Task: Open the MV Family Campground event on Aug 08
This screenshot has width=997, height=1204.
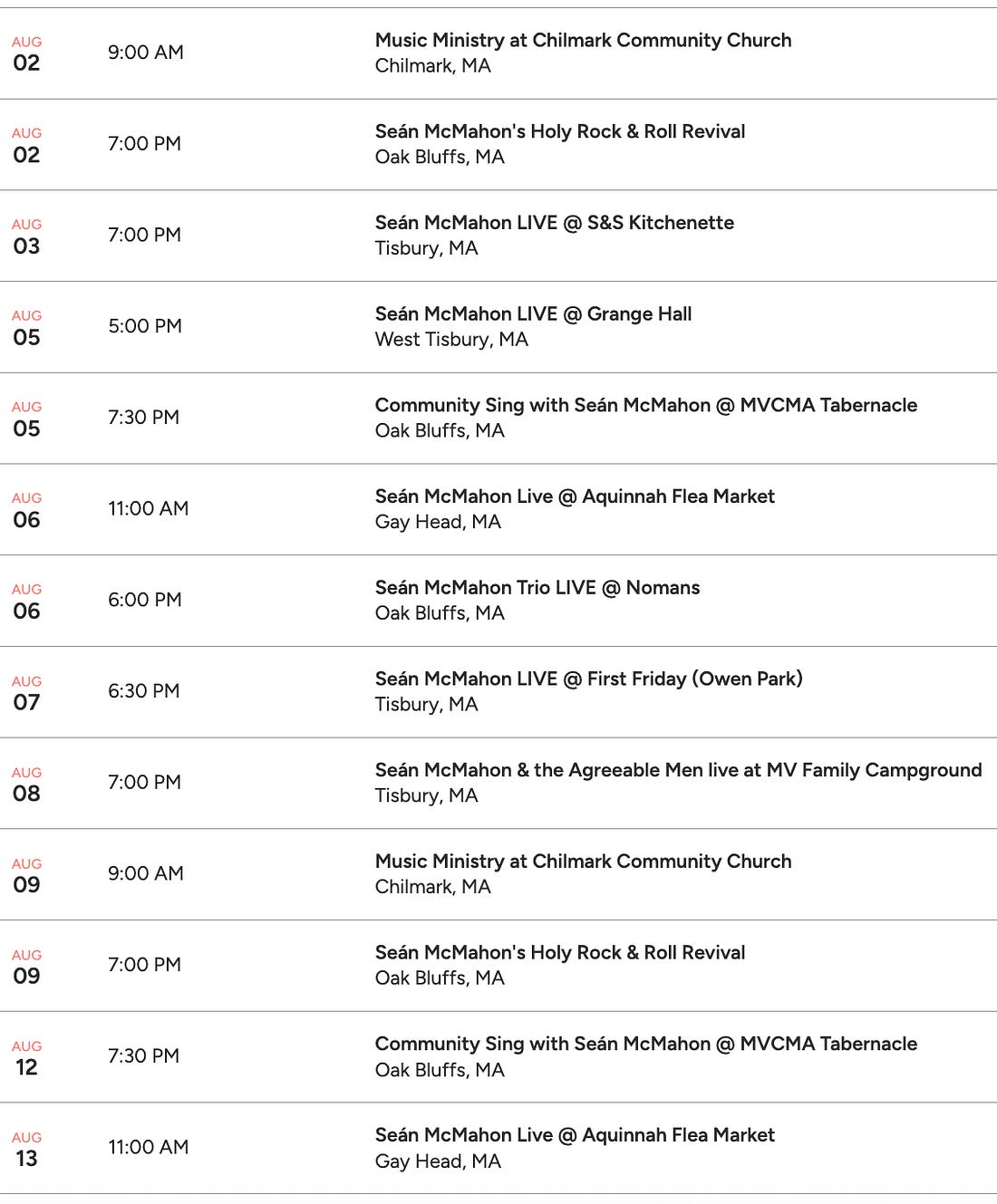Action: [x=498, y=784]
